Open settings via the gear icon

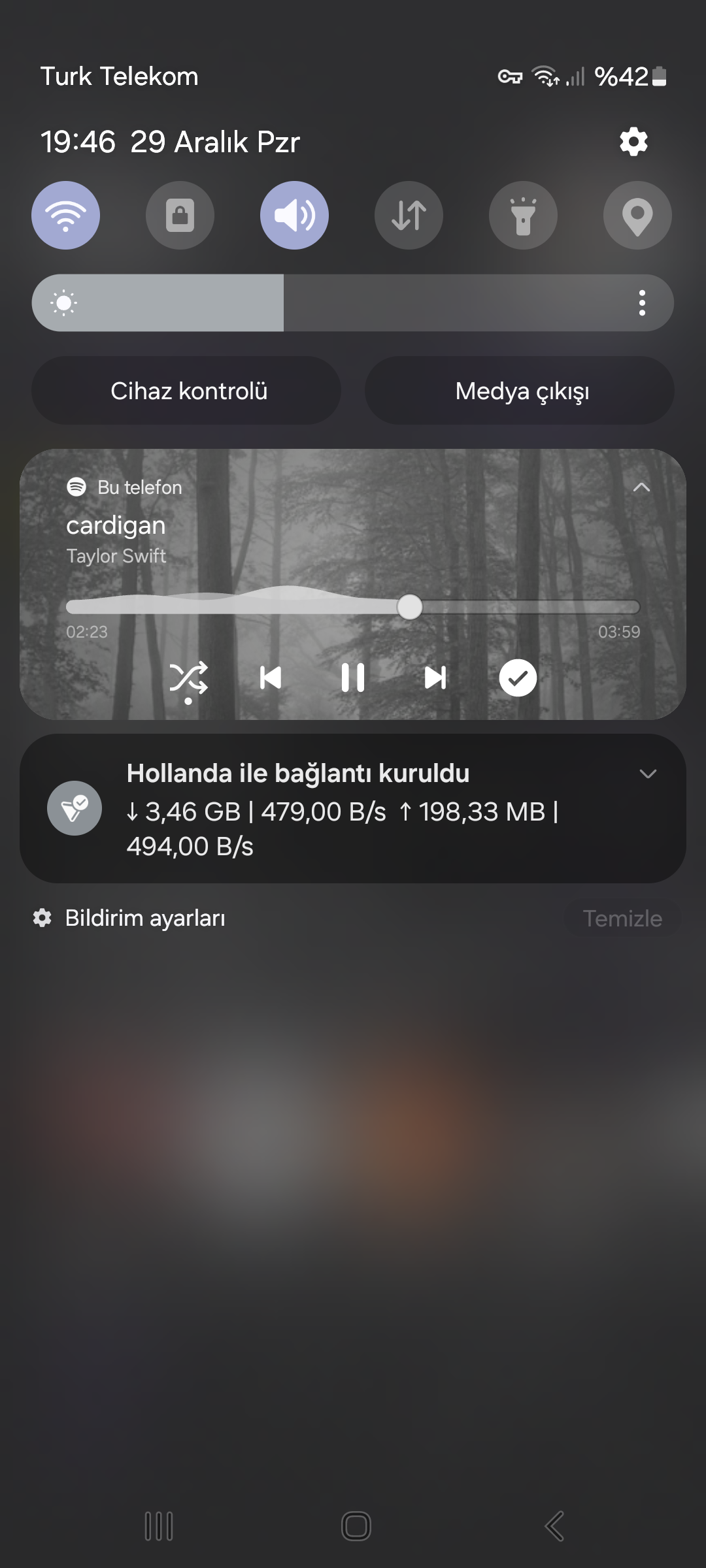pyautogui.click(x=633, y=142)
